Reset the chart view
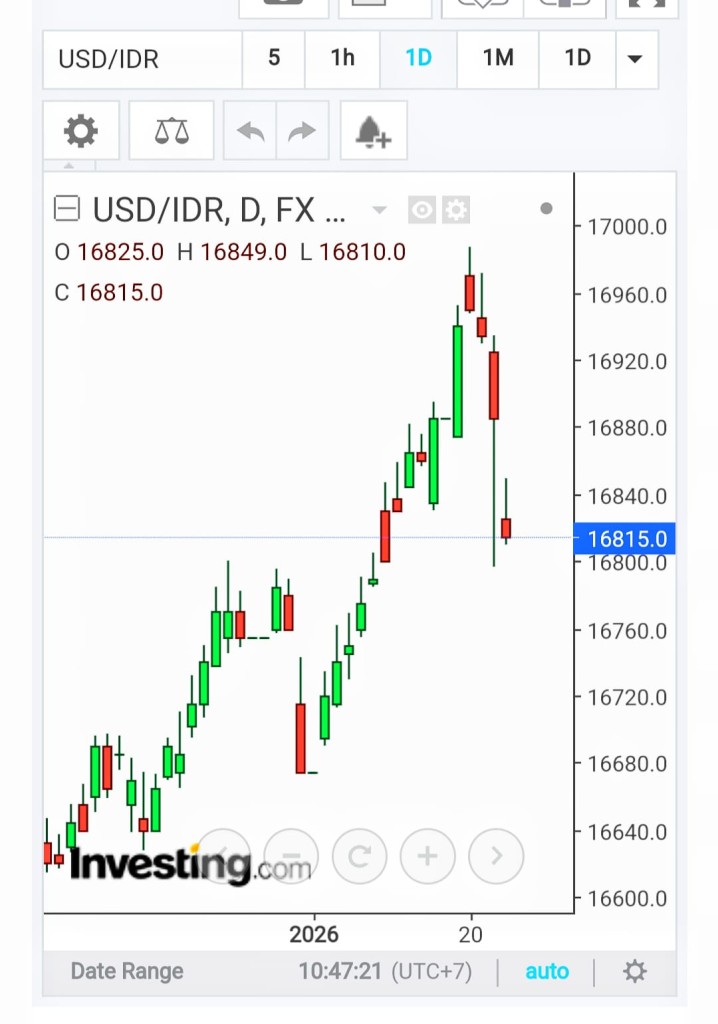Screen dimensions: 718x1024 point(359,856)
